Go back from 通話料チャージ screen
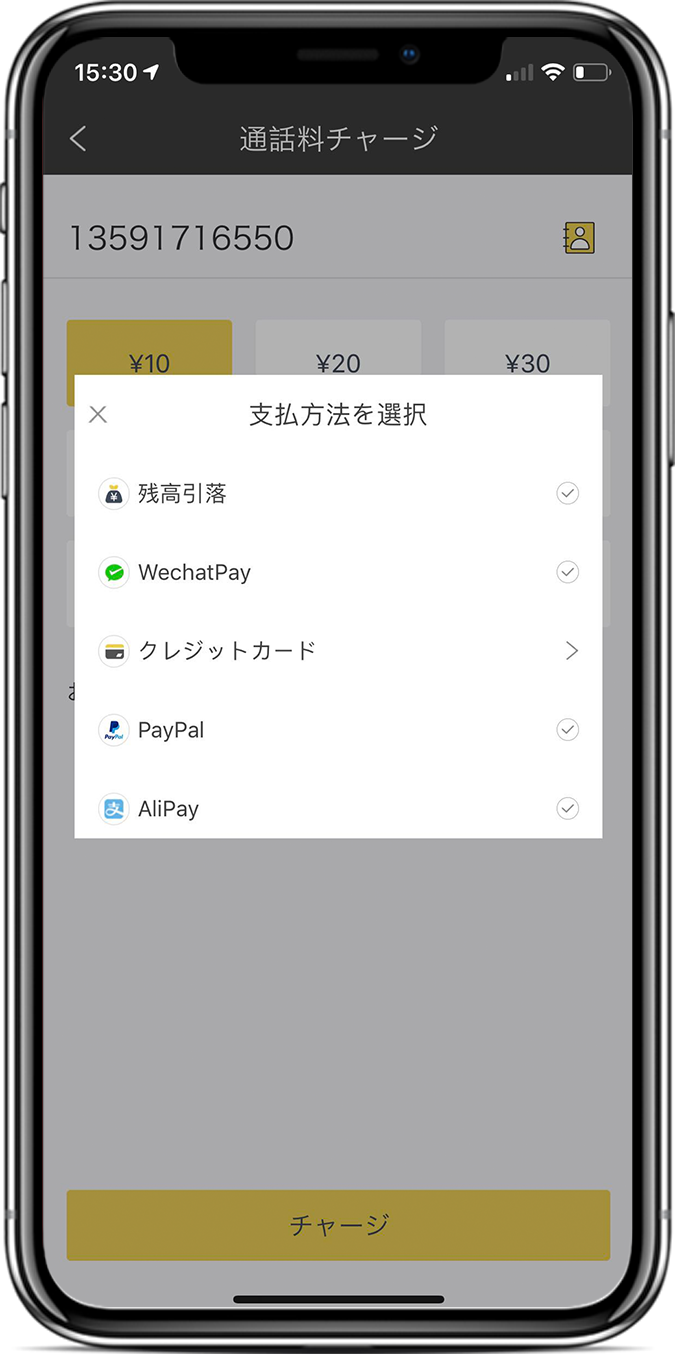This screenshot has width=675, height=1354. [x=79, y=138]
